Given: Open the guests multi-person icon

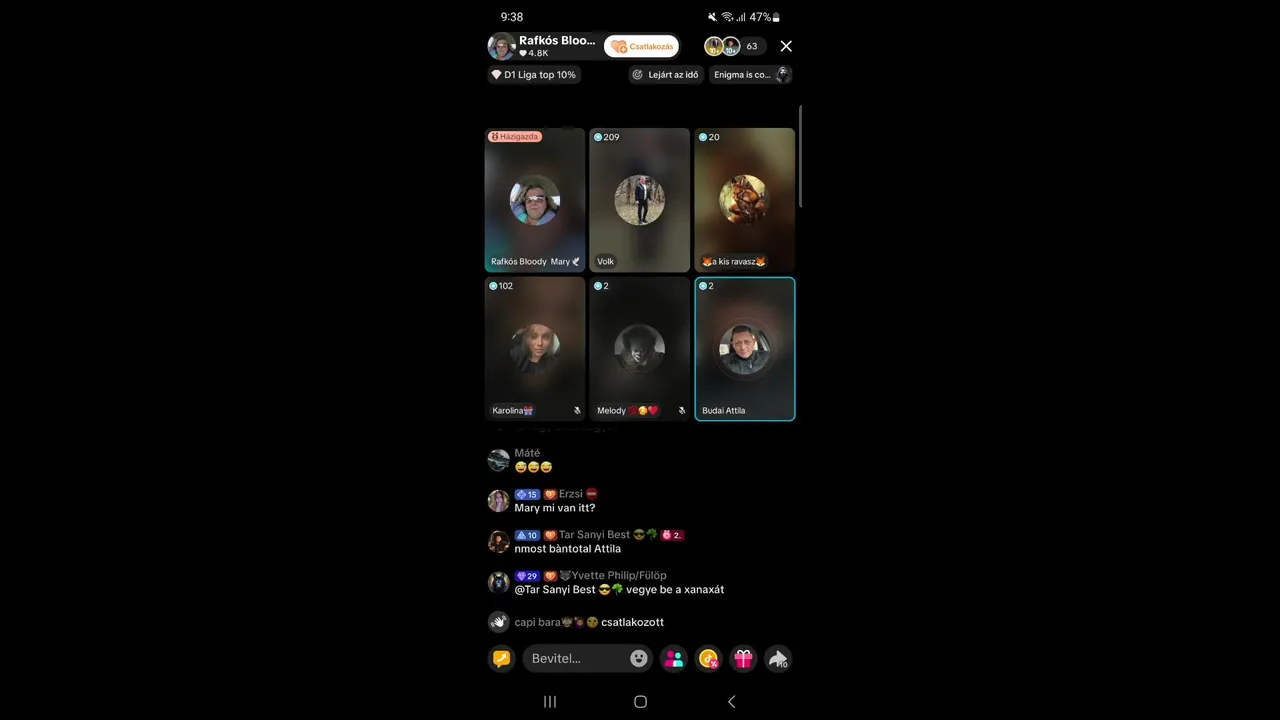Looking at the screenshot, I should pyautogui.click(x=674, y=658).
